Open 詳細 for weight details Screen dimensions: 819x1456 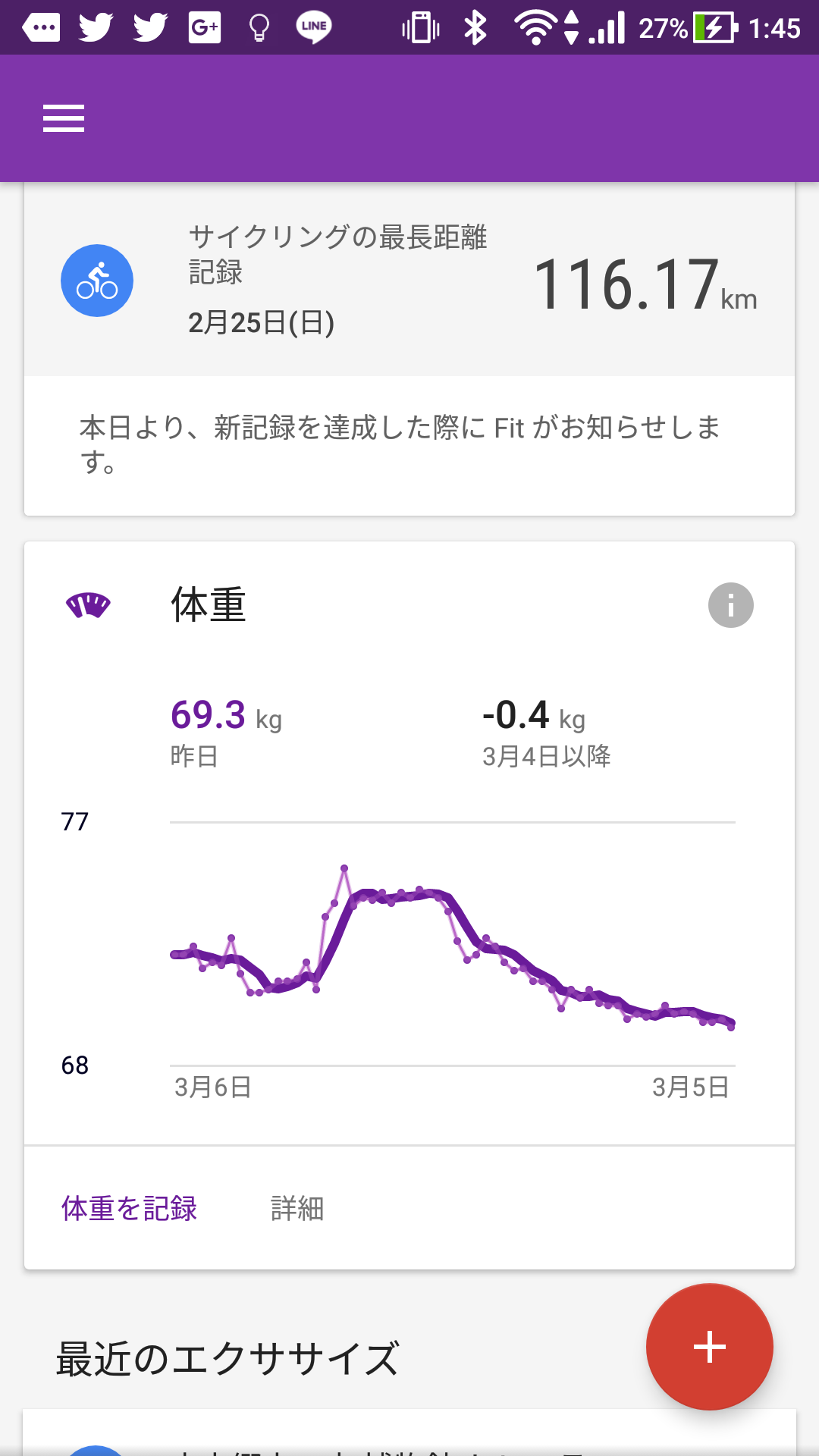(x=297, y=1208)
